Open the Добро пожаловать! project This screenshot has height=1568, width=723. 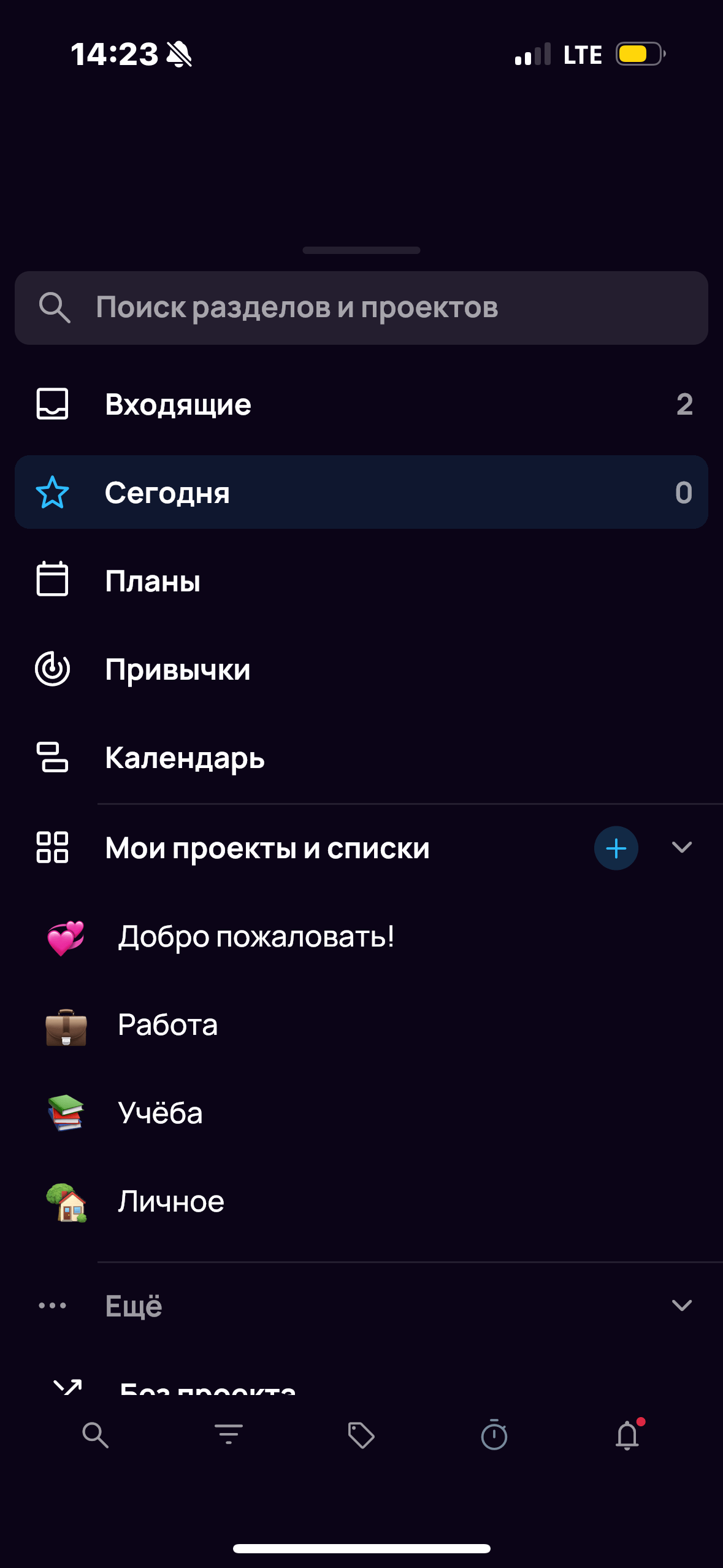[x=361, y=937]
